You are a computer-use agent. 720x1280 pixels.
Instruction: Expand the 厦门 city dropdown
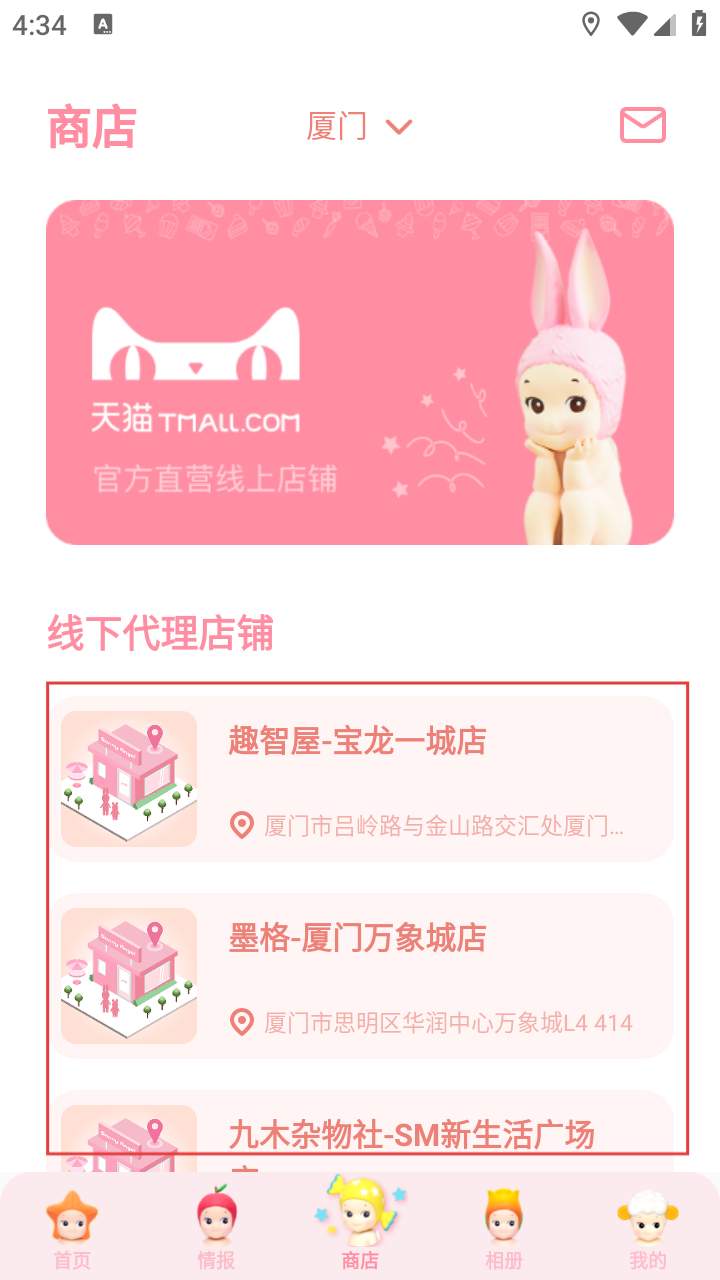359,127
